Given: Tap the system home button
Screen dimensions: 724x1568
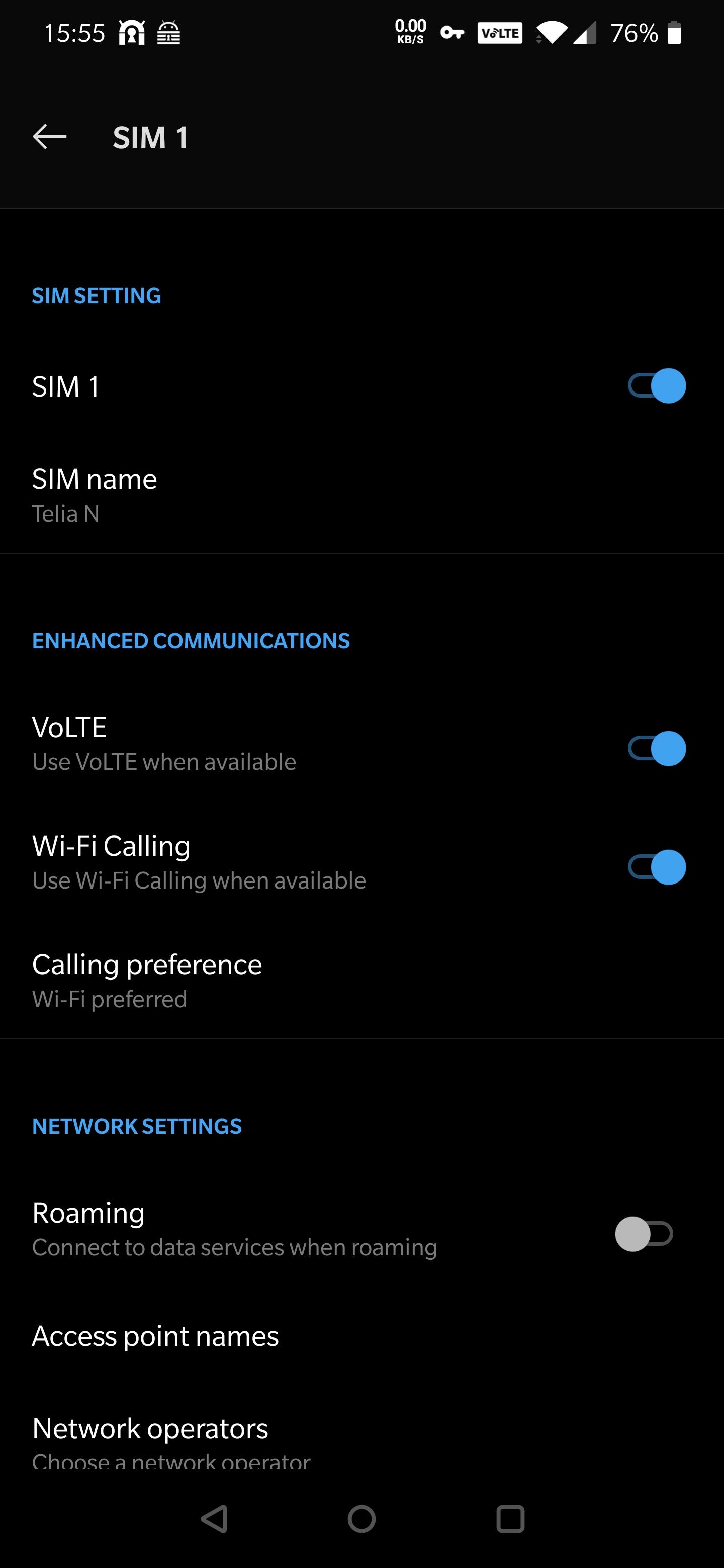Looking at the screenshot, I should [x=361, y=1518].
